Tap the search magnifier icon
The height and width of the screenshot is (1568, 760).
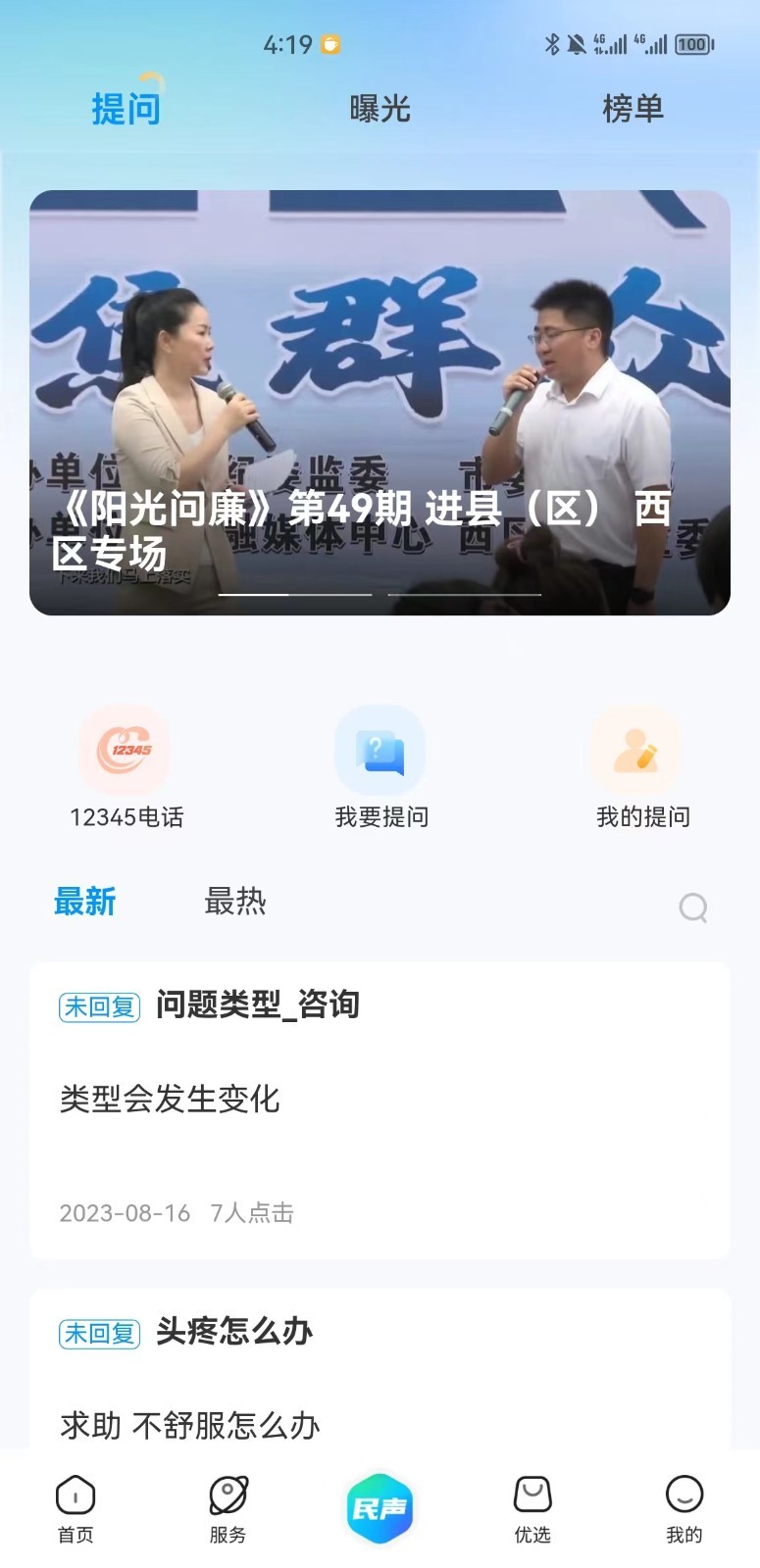693,908
